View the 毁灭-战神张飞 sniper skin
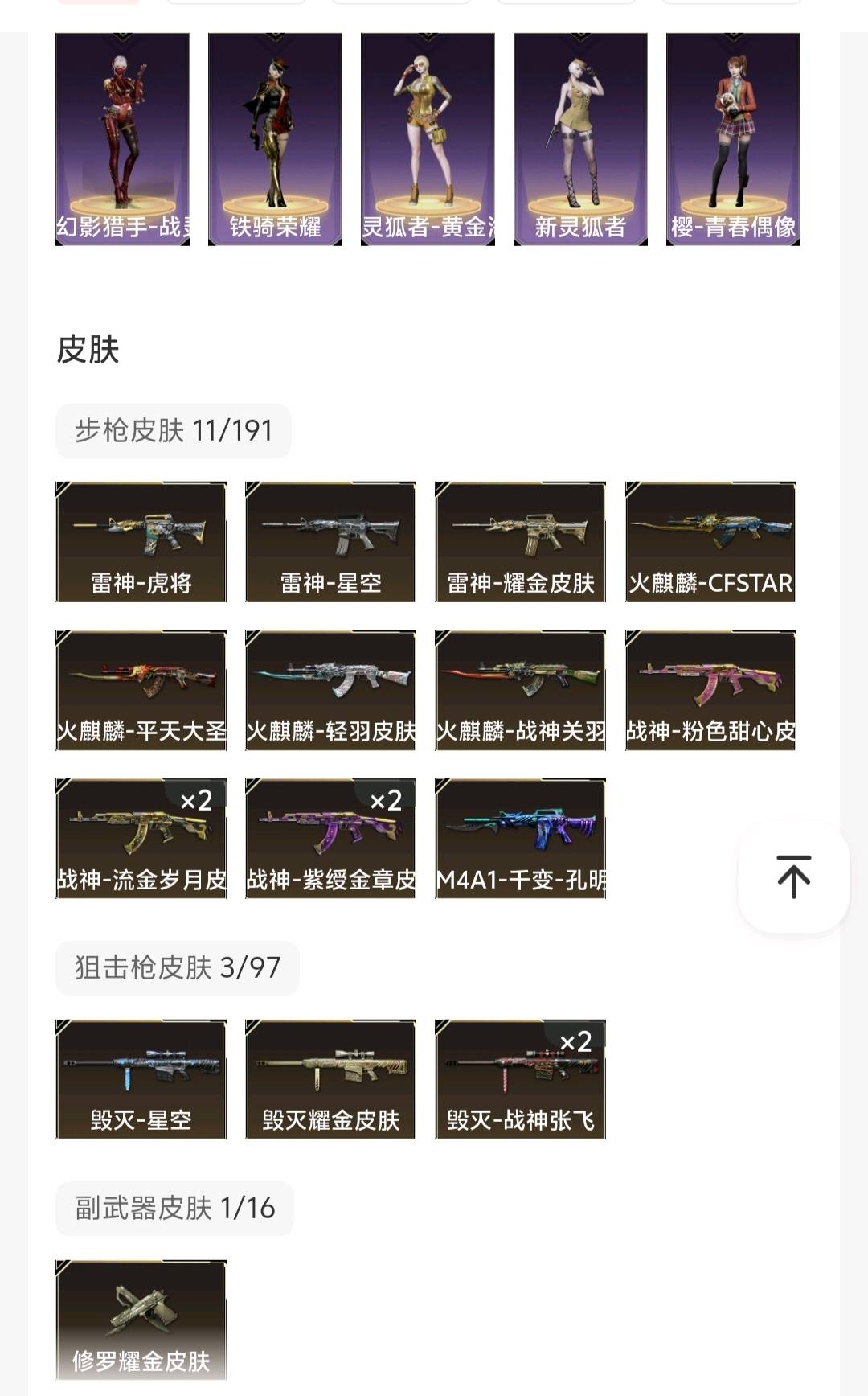Image resolution: width=868 pixels, height=1396 pixels. (x=520, y=1079)
